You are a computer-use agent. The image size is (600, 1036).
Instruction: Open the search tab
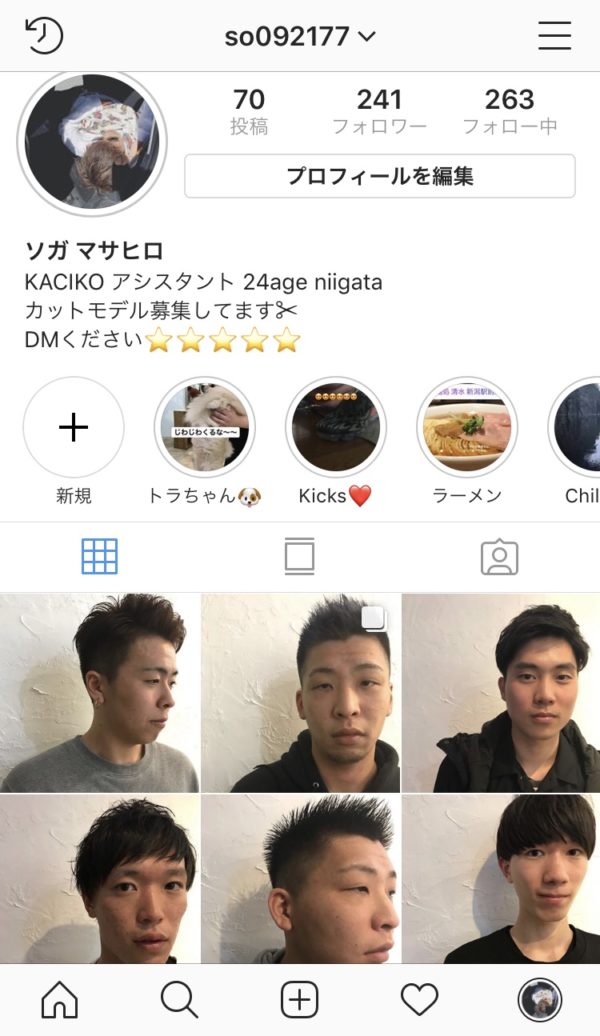coord(180,999)
